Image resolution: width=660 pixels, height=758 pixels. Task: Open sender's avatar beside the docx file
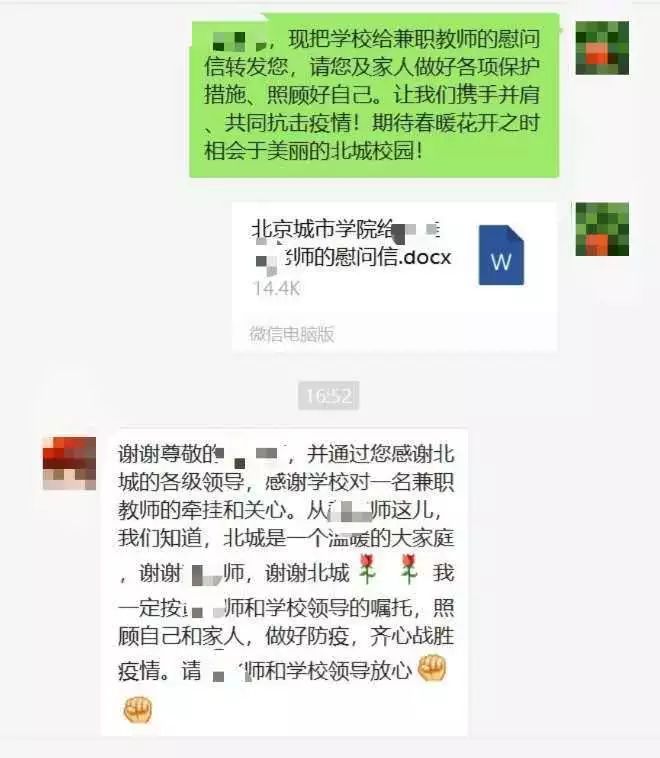602,229
